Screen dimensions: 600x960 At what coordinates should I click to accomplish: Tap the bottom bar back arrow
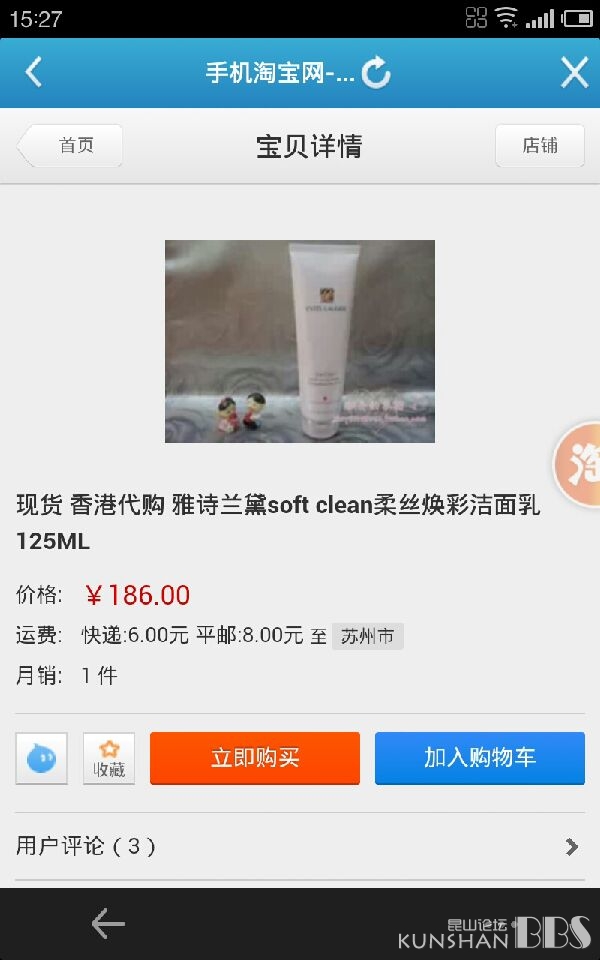pos(108,924)
